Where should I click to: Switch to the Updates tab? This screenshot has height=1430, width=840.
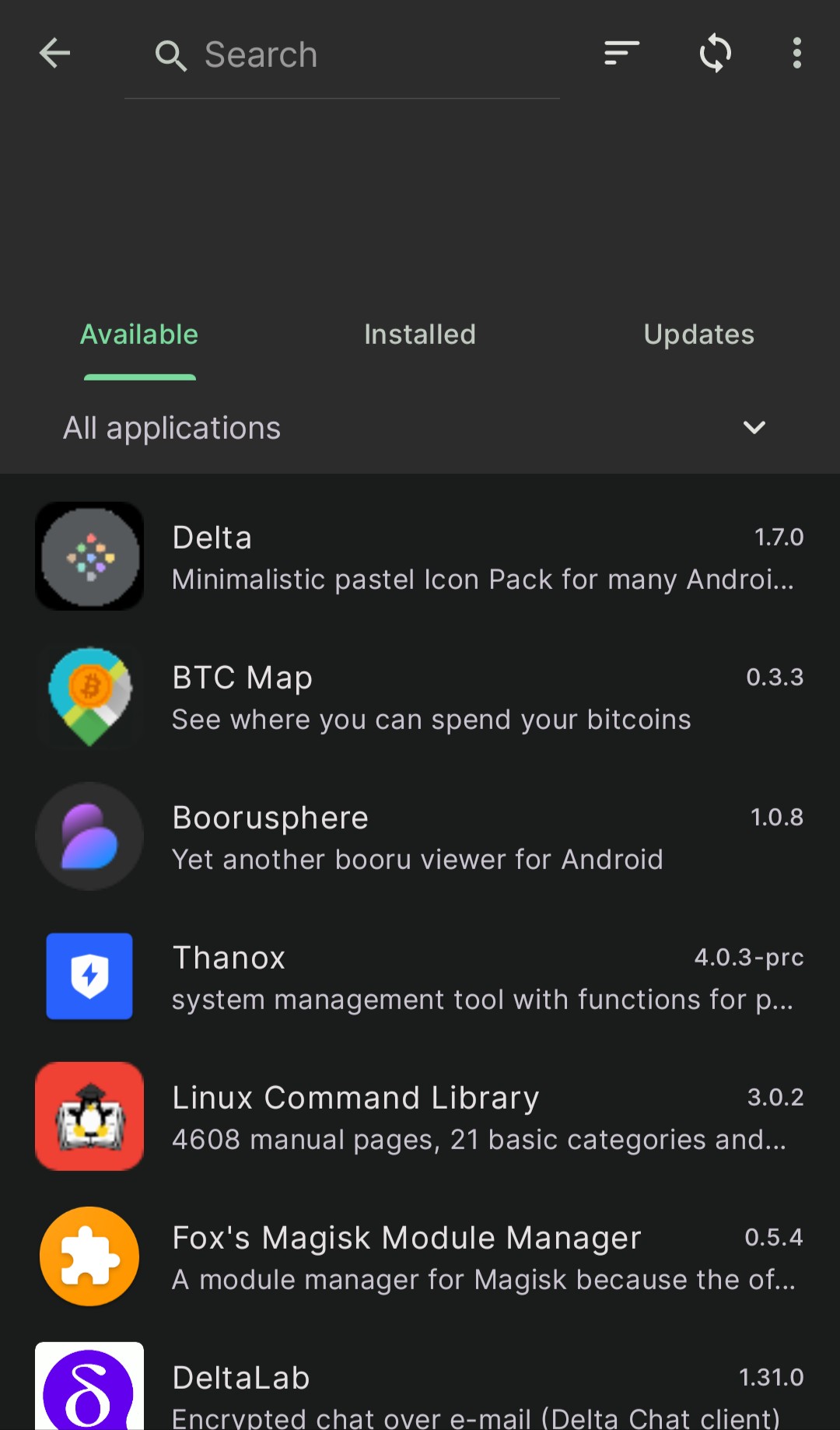(x=698, y=335)
